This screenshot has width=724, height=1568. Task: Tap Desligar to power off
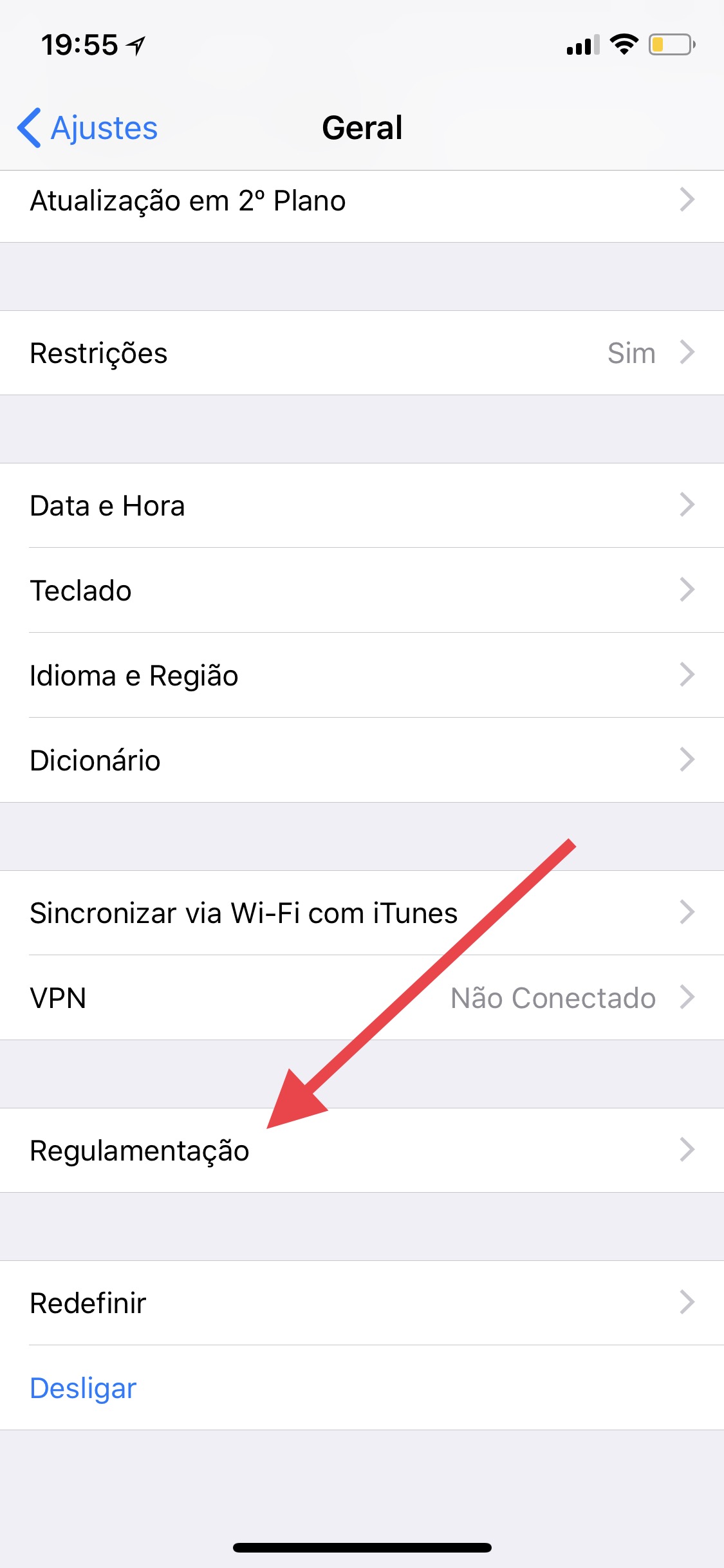(84, 1388)
